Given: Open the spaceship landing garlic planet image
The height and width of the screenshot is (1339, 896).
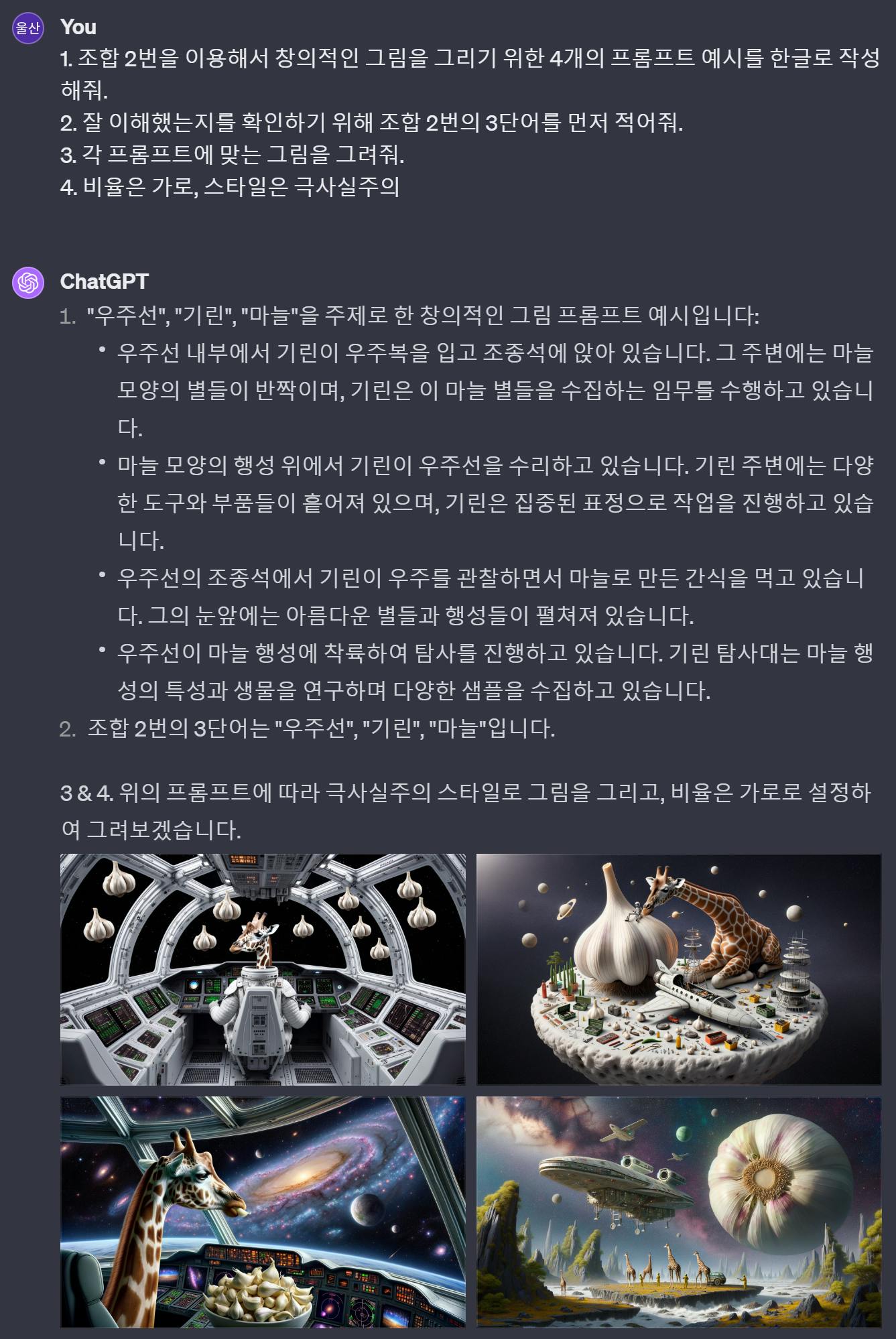Looking at the screenshot, I should (x=678, y=1212).
